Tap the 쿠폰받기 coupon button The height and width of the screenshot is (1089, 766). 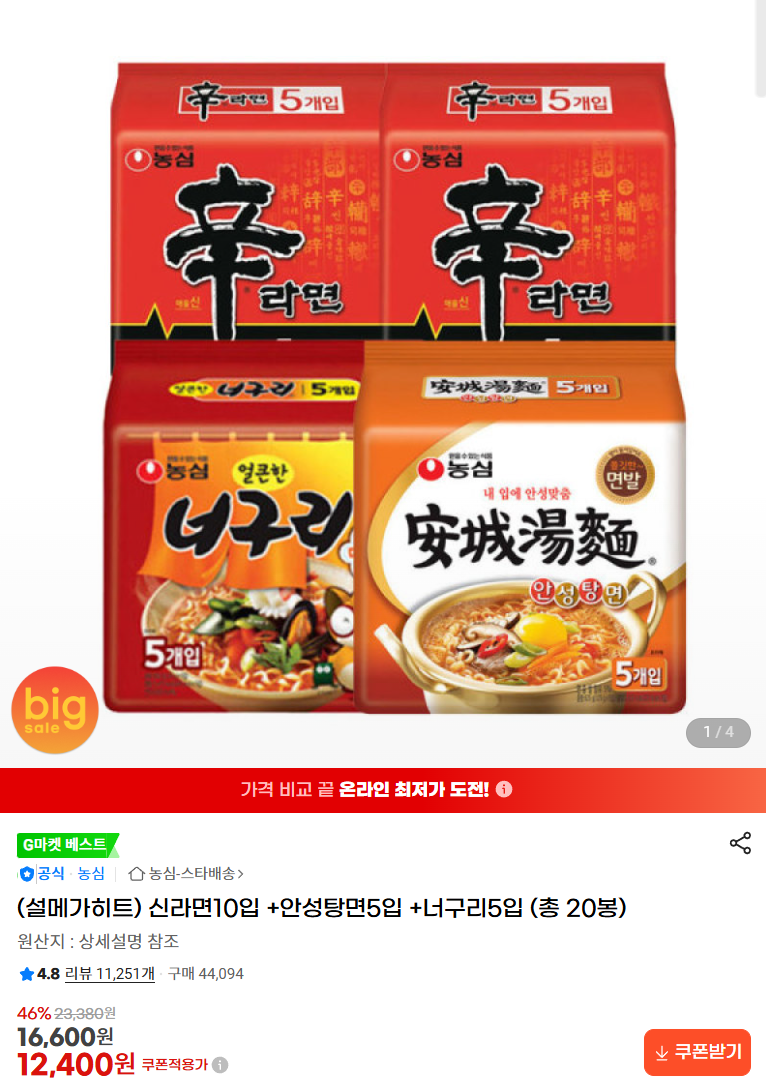point(697,1052)
